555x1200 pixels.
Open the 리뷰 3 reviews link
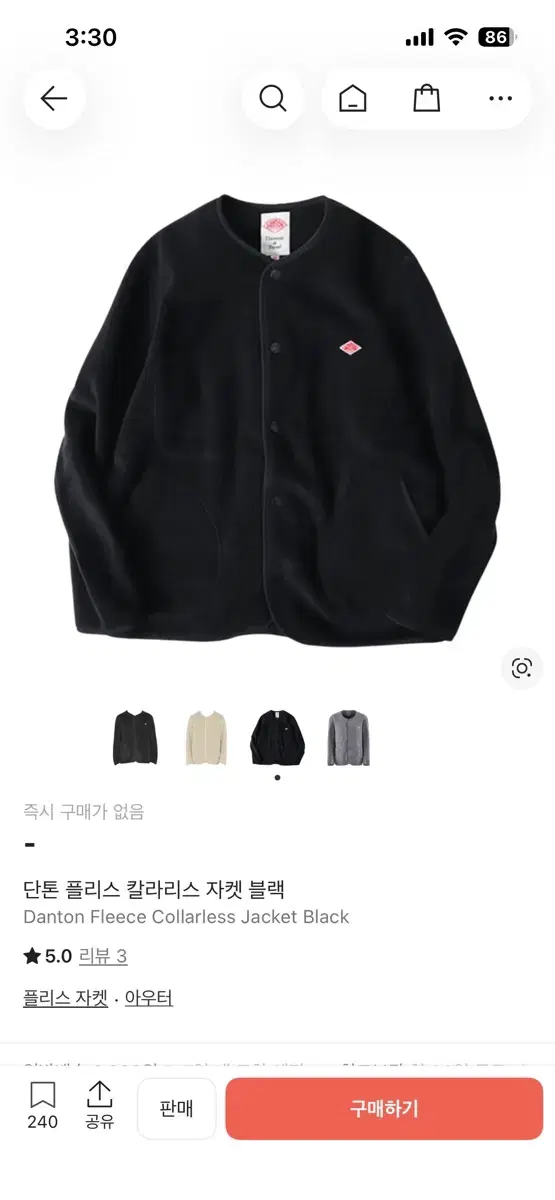104,956
